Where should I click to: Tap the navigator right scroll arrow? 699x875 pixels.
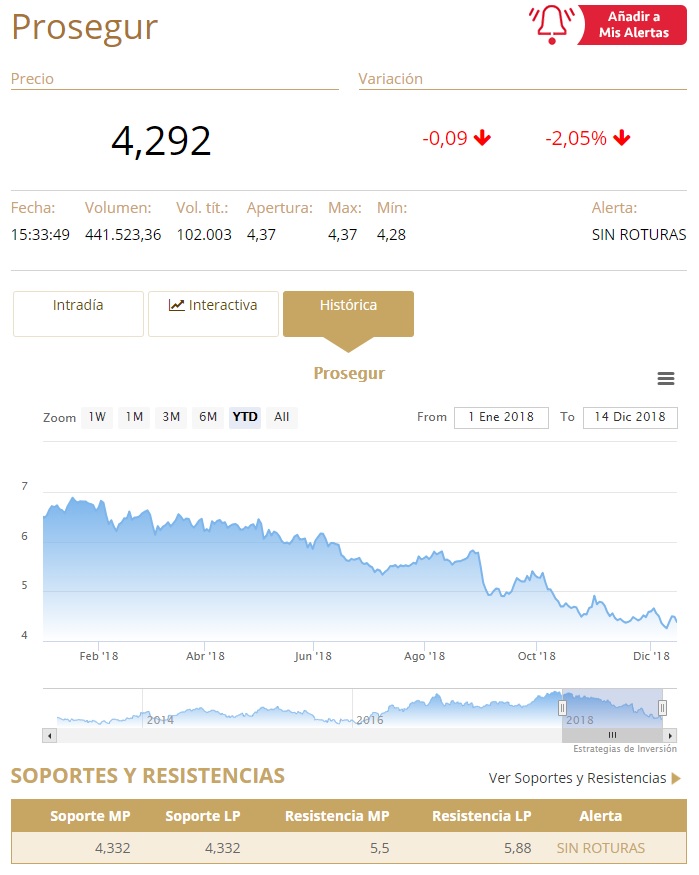click(673, 735)
